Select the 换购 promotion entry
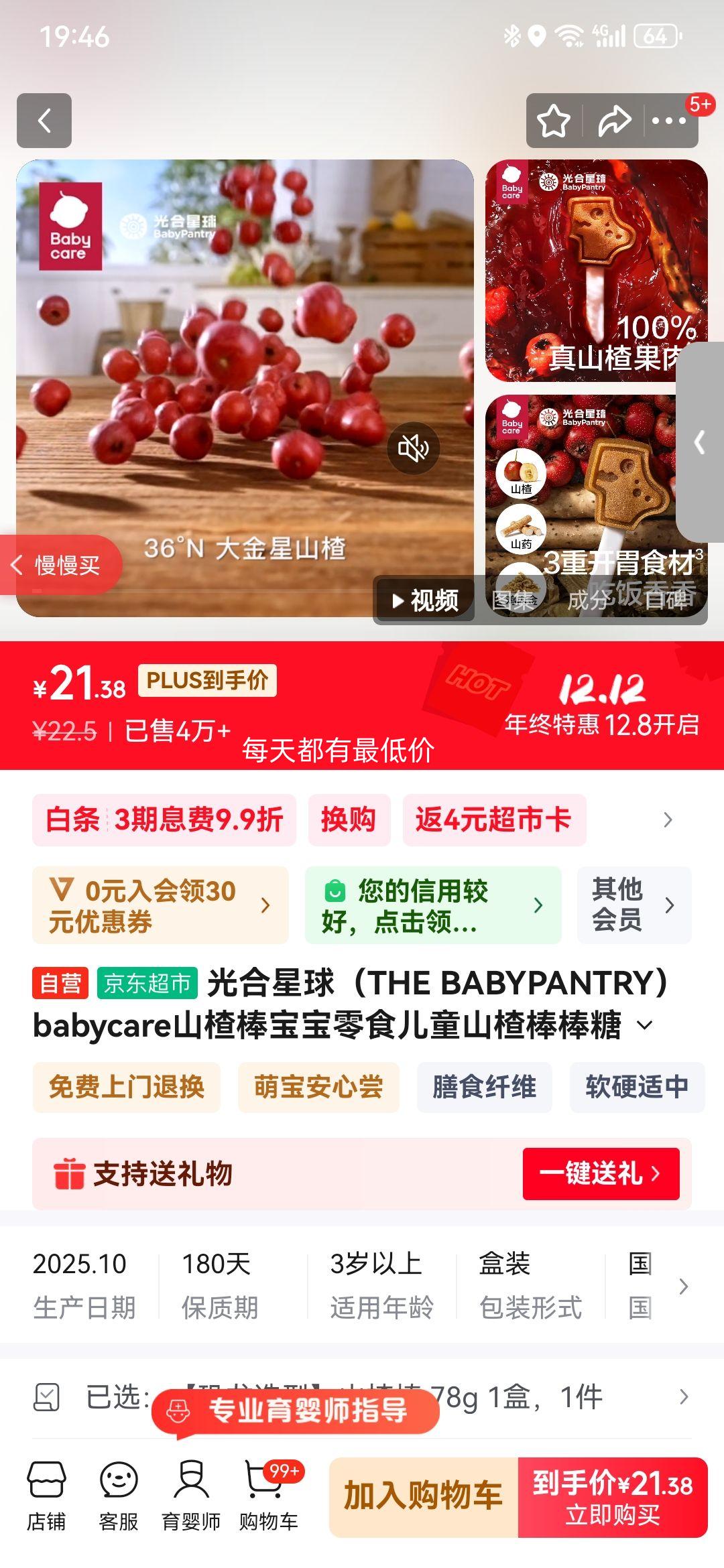Viewport: 724px width, 1568px height. click(x=350, y=820)
